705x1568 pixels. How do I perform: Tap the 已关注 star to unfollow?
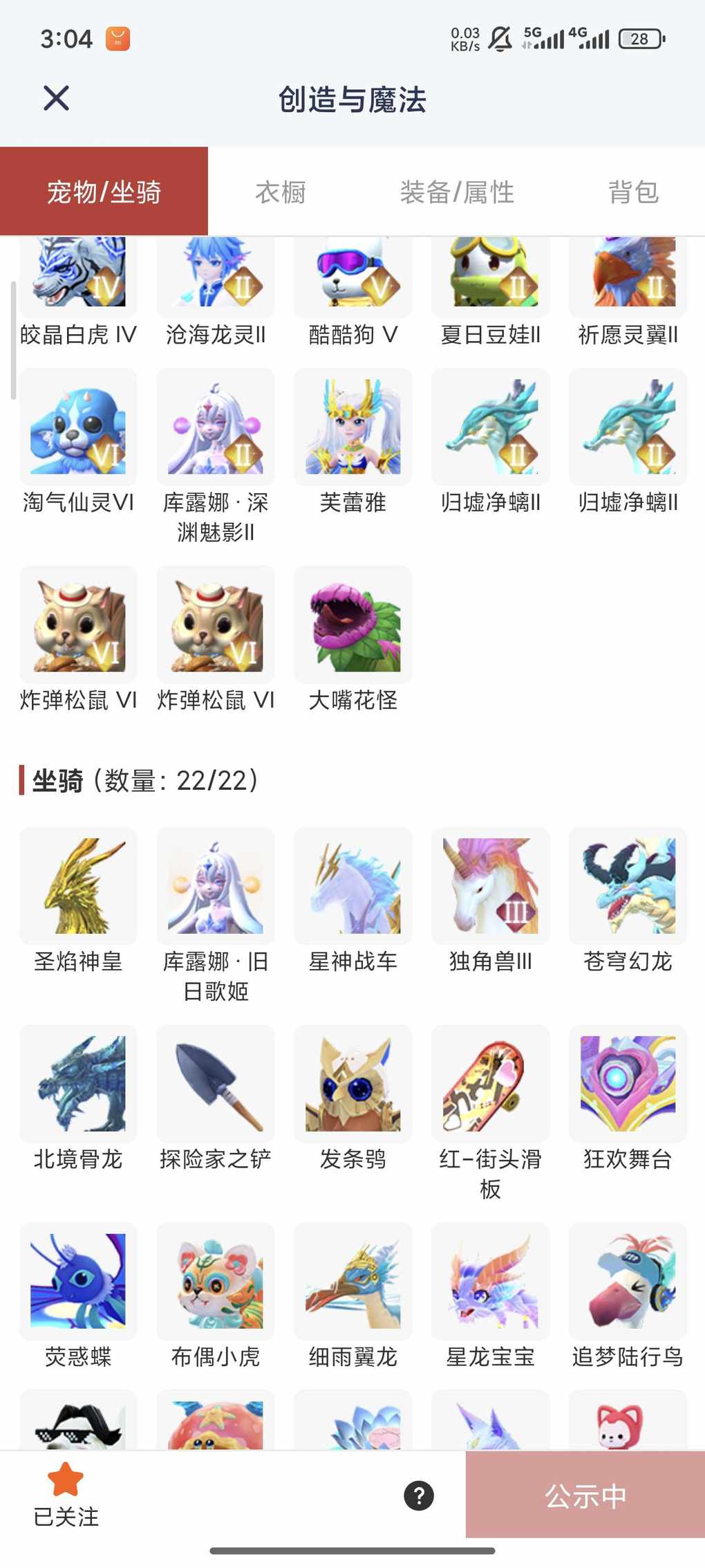tap(66, 1479)
